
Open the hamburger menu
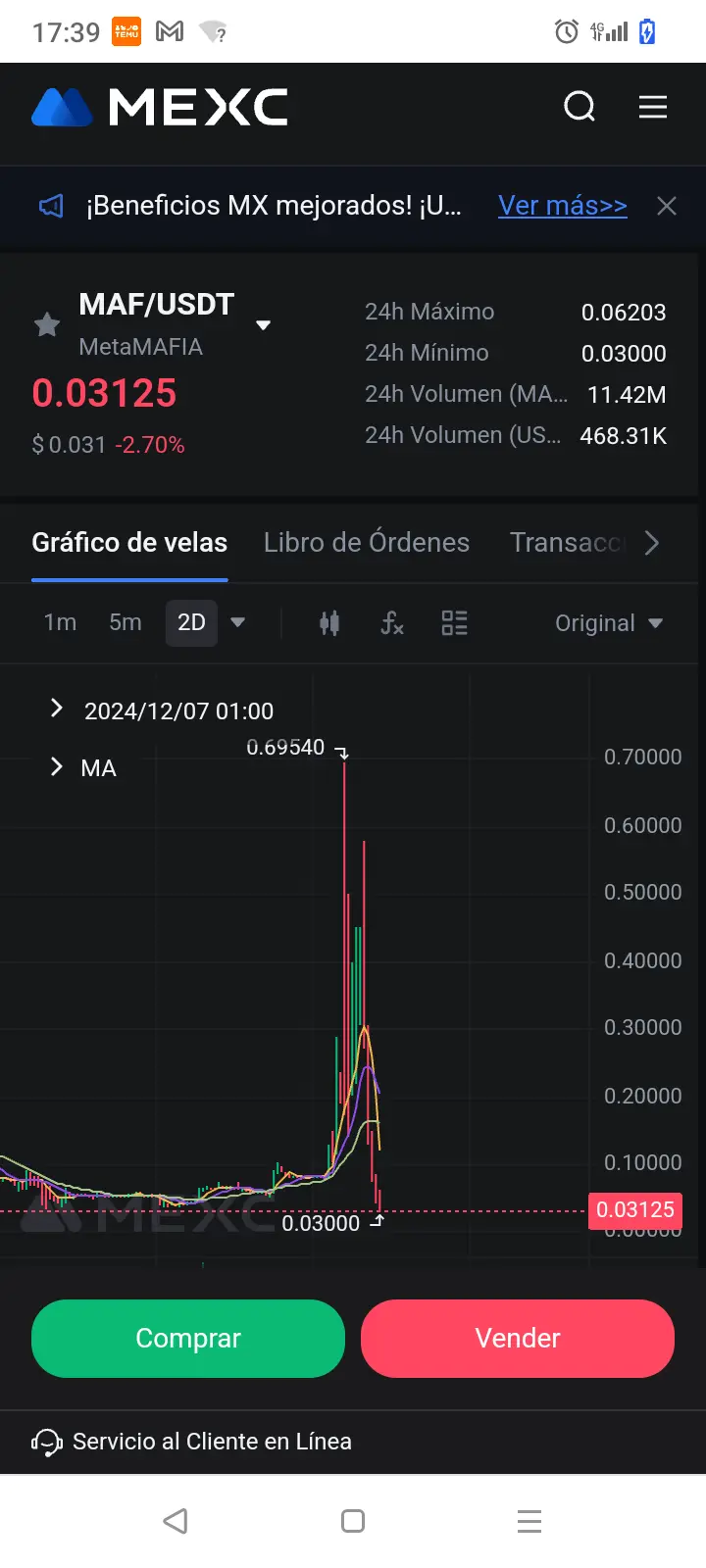click(x=653, y=107)
